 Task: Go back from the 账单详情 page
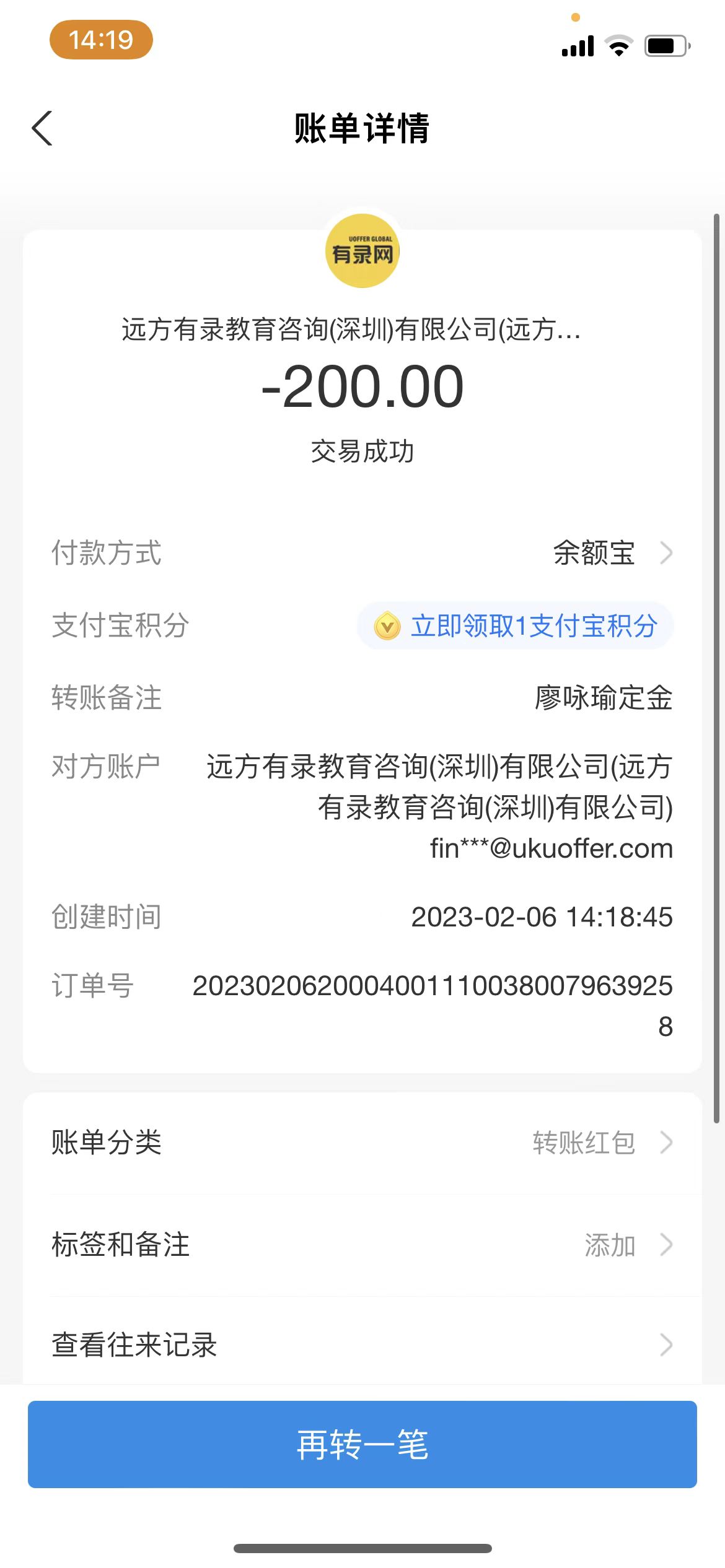[x=42, y=128]
